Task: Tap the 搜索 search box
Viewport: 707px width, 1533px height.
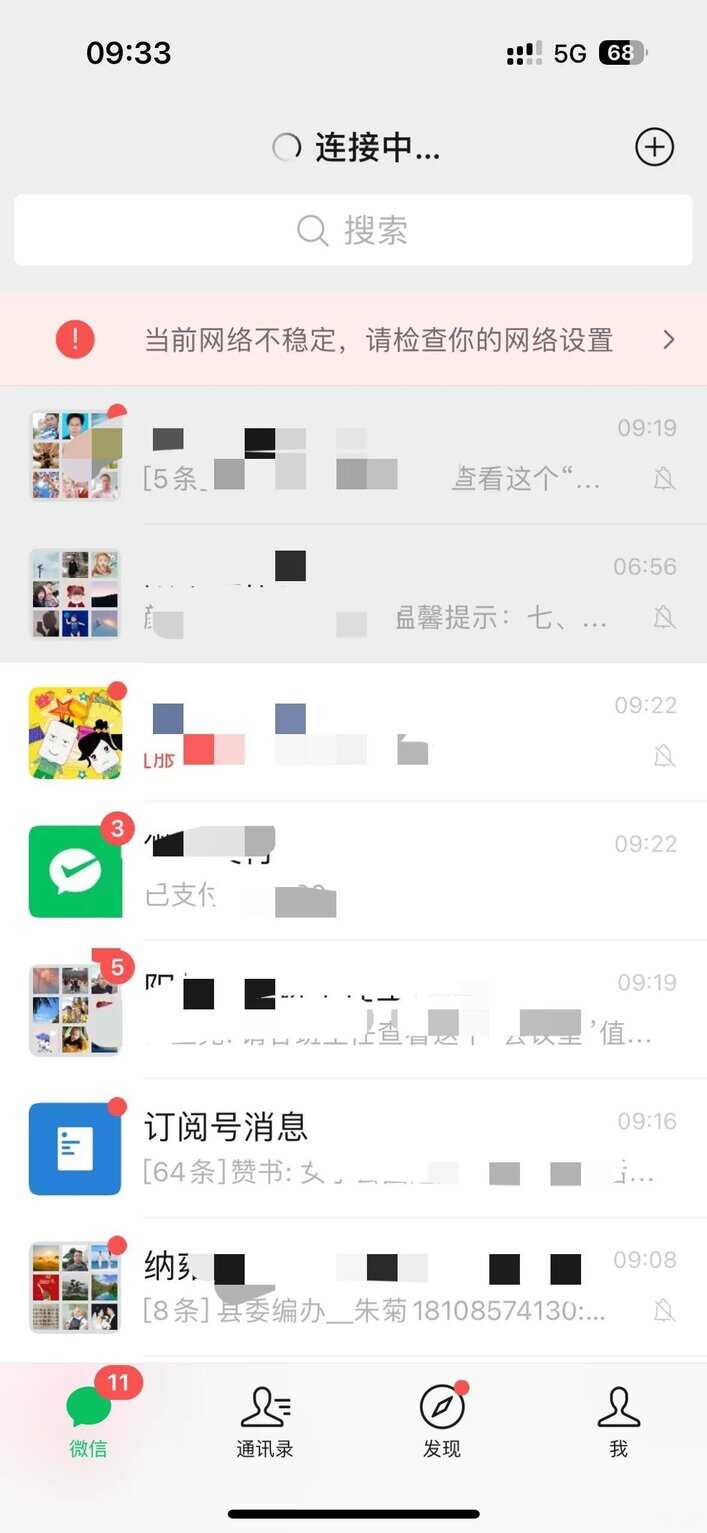Action: 353,231
